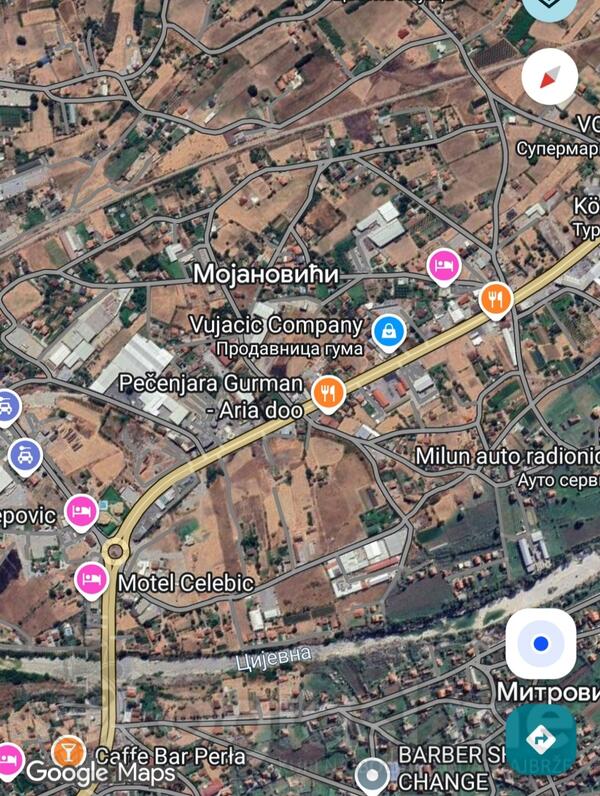Open the map layers selector
The height and width of the screenshot is (796, 600).
click(550, 8)
